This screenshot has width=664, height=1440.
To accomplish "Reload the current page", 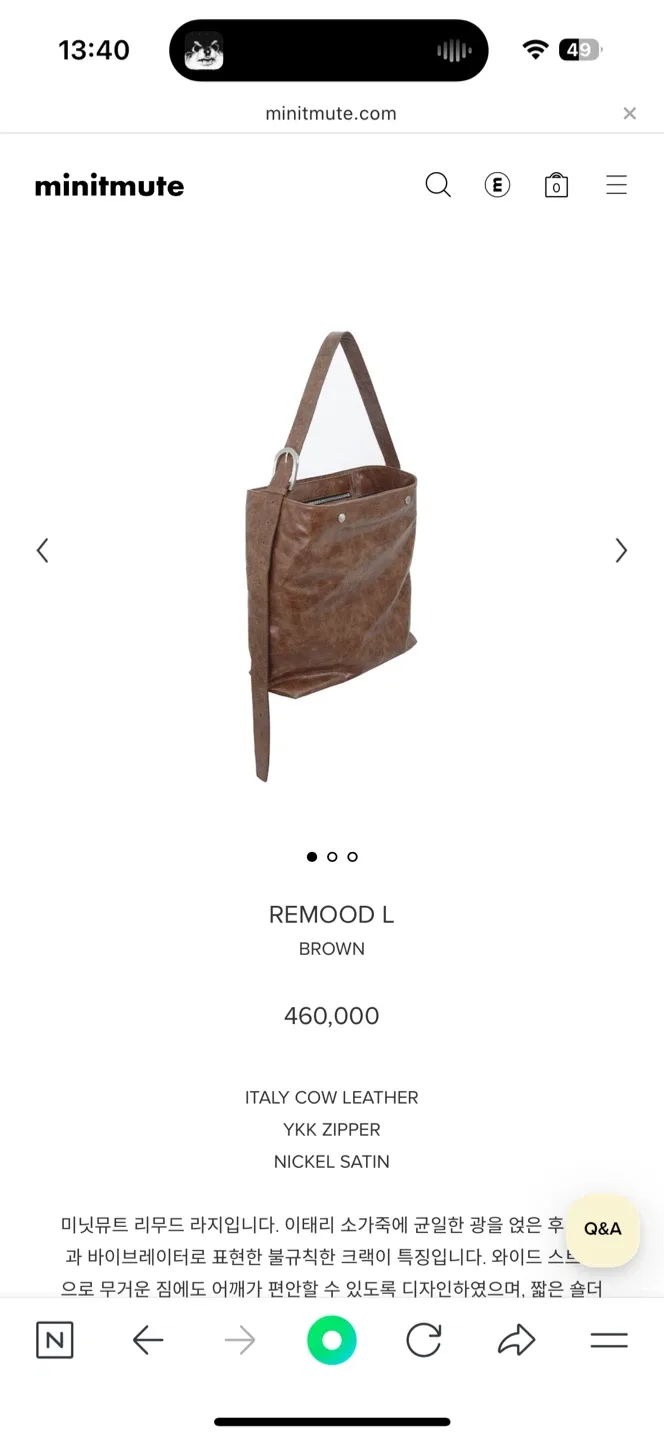I will pos(424,1340).
